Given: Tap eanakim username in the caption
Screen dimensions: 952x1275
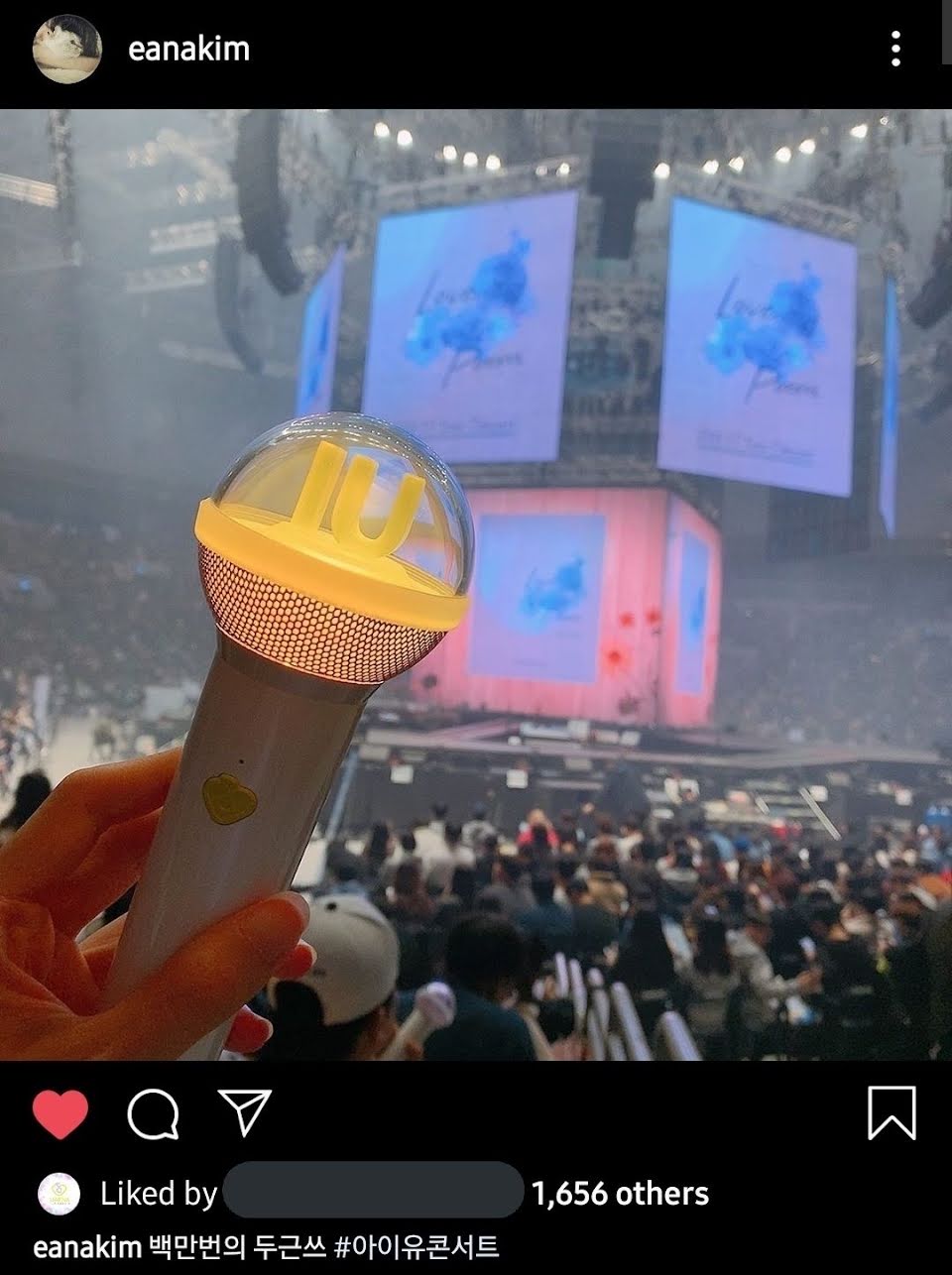Looking at the screenshot, I should 87,1247.
